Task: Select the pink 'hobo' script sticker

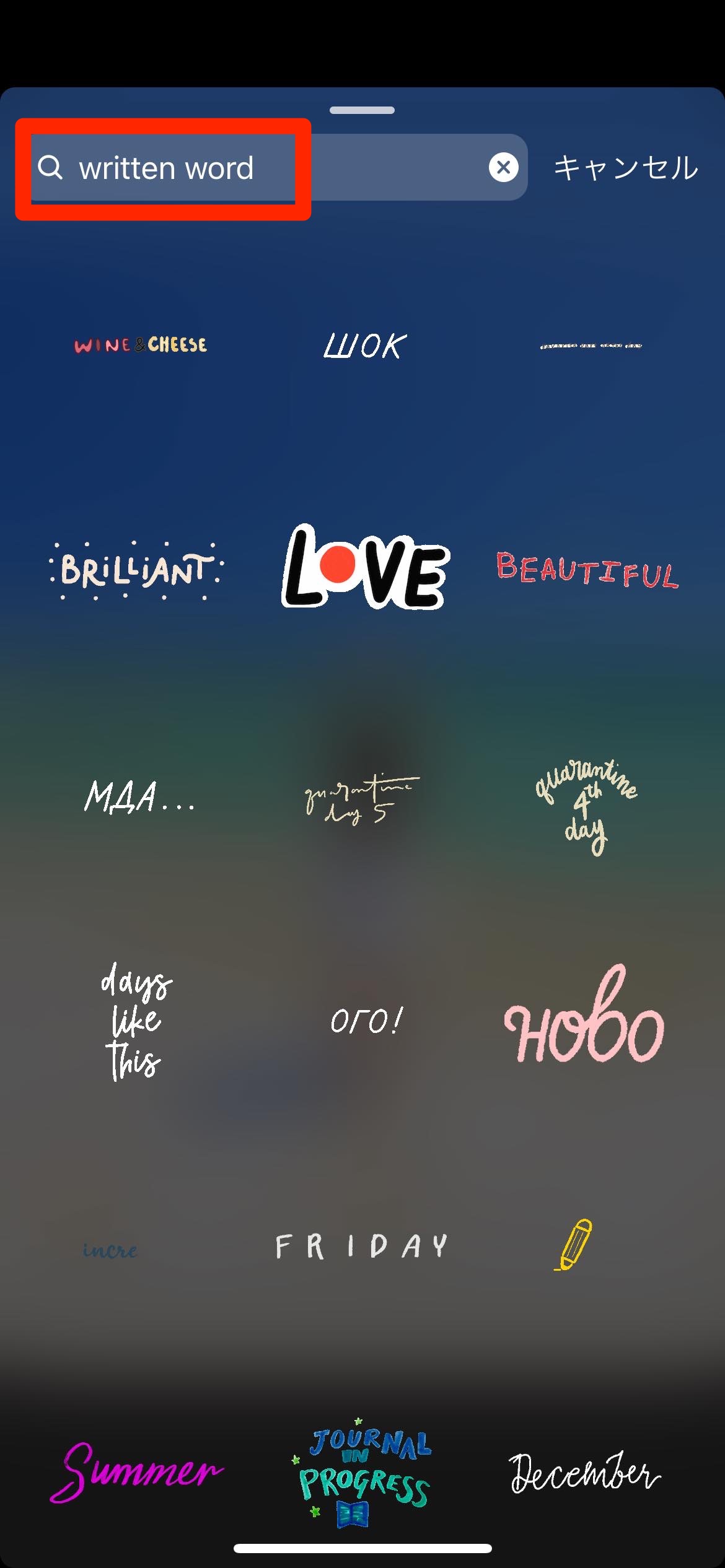Action: [584, 1016]
